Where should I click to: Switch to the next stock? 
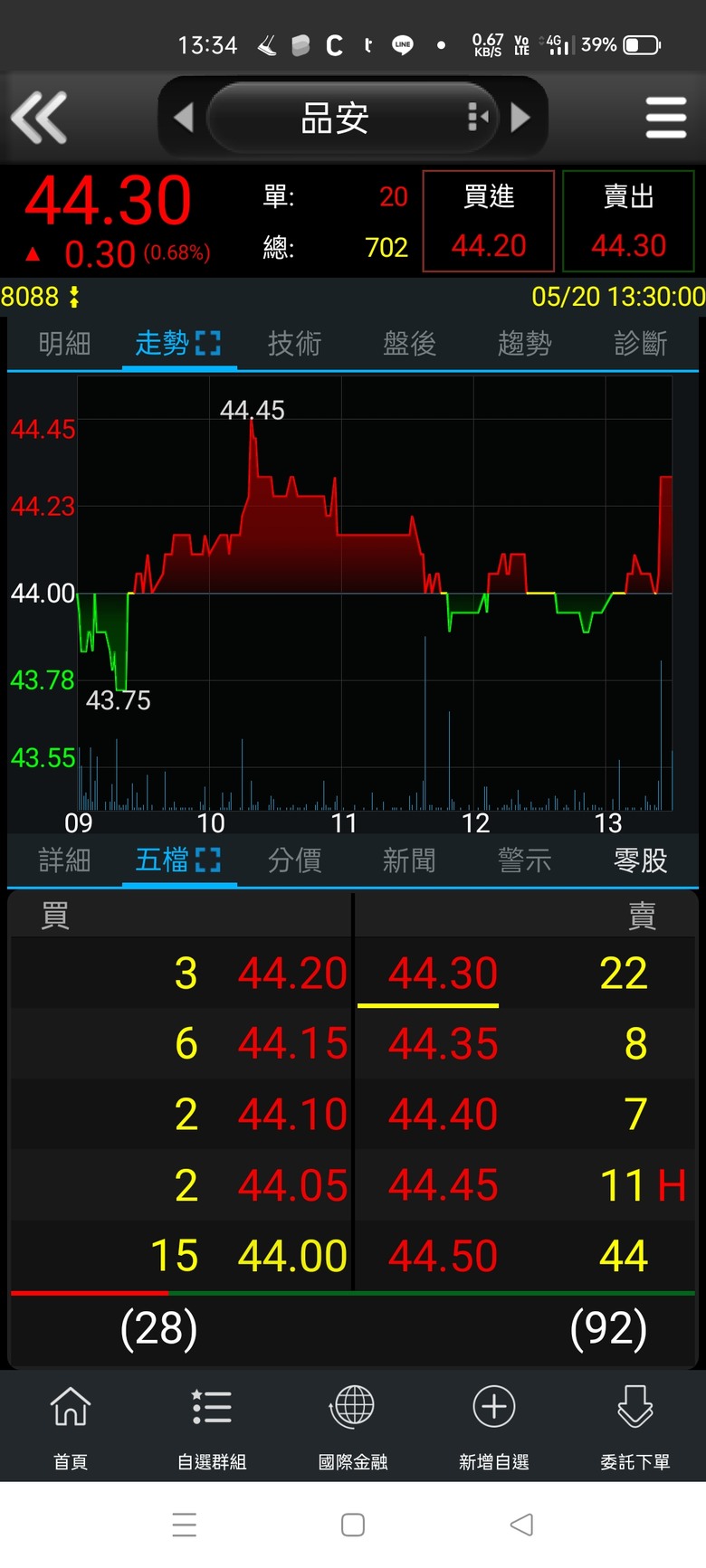click(x=520, y=118)
